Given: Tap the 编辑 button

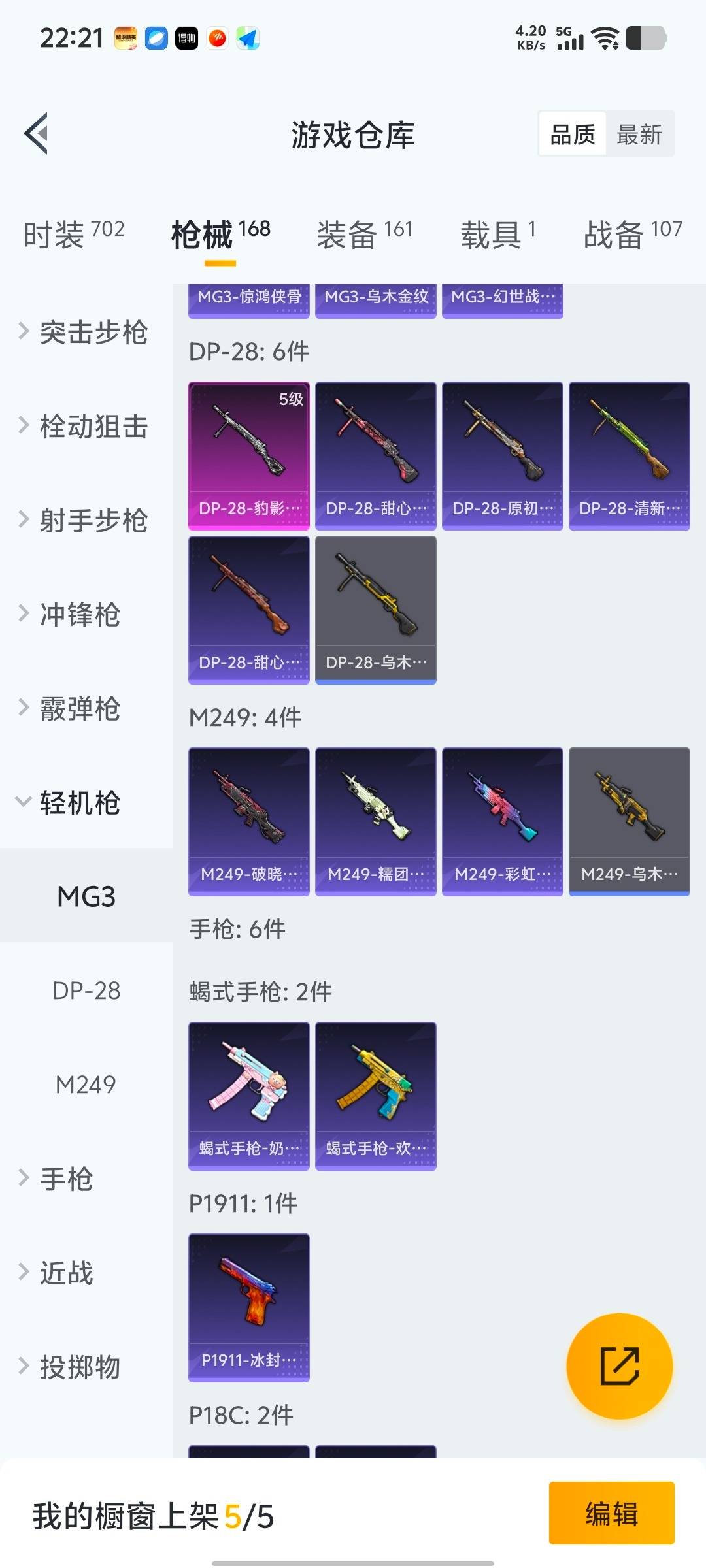Looking at the screenshot, I should (611, 1513).
